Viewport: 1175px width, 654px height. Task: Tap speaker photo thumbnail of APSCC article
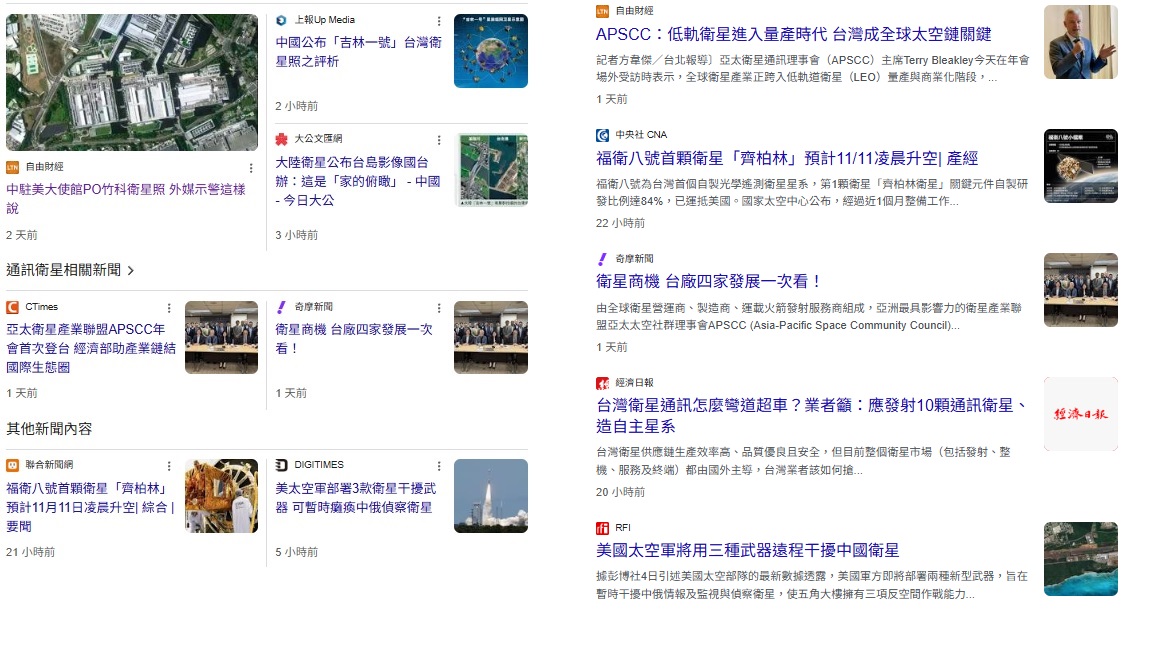[x=1080, y=42]
